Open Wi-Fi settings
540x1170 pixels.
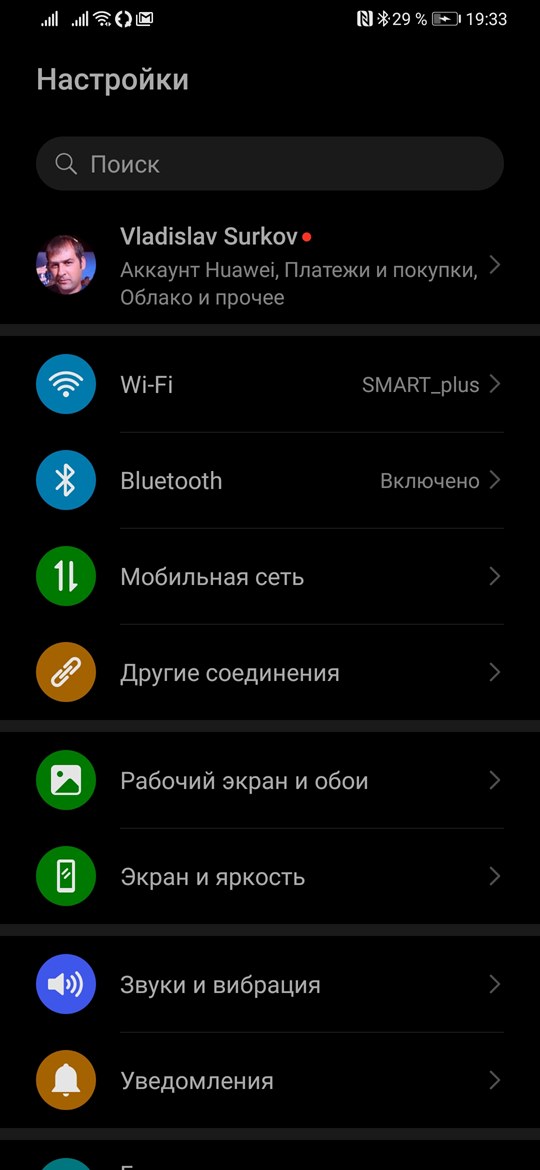[x=270, y=384]
